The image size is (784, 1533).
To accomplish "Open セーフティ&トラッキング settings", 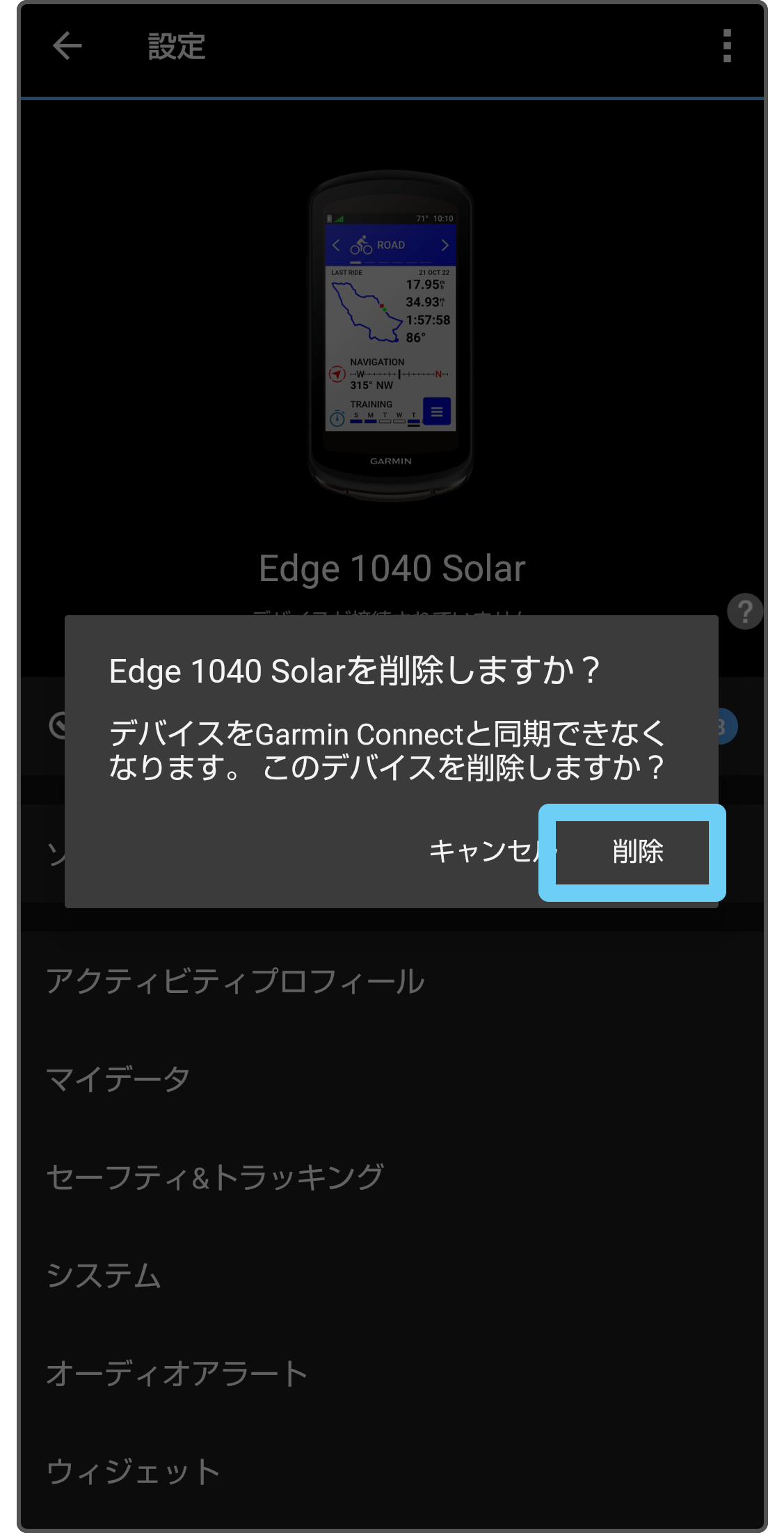I will (x=392, y=1177).
